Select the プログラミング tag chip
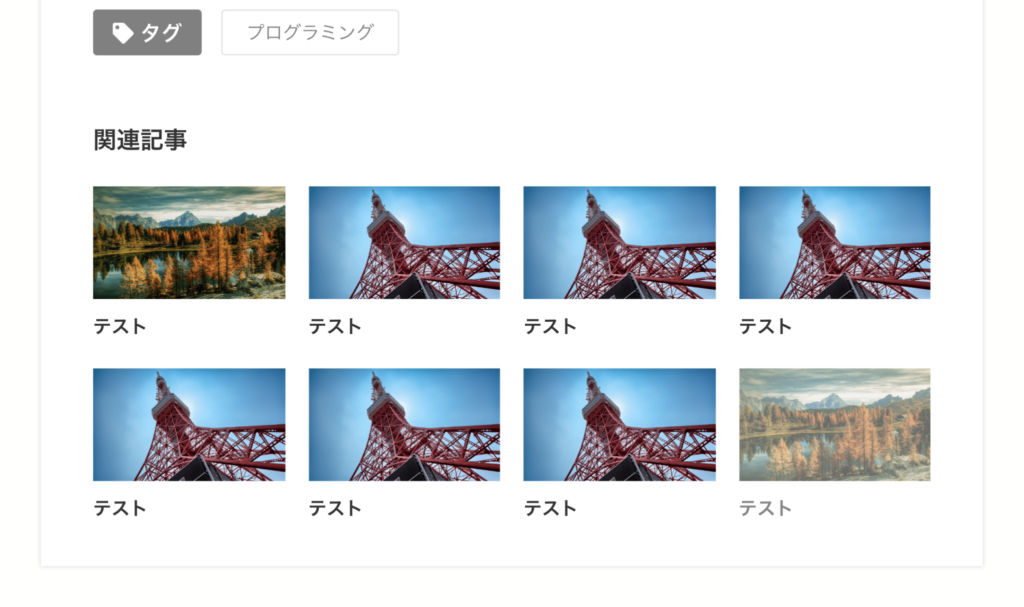This screenshot has width=1024, height=607. [x=310, y=33]
